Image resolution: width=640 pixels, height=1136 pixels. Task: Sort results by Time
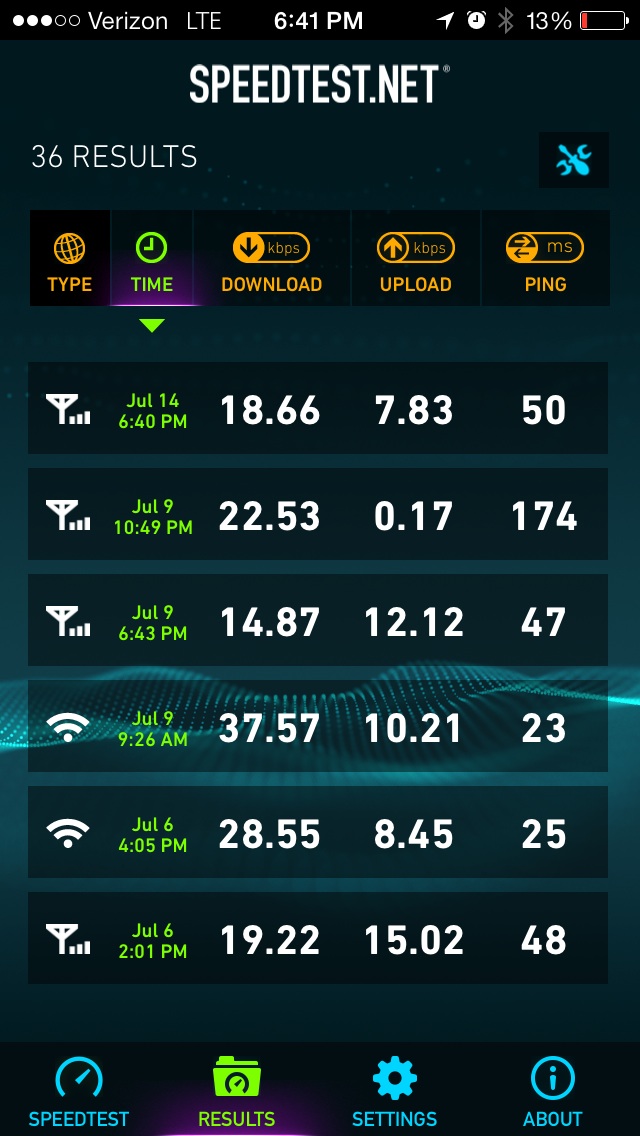point(152,258)
